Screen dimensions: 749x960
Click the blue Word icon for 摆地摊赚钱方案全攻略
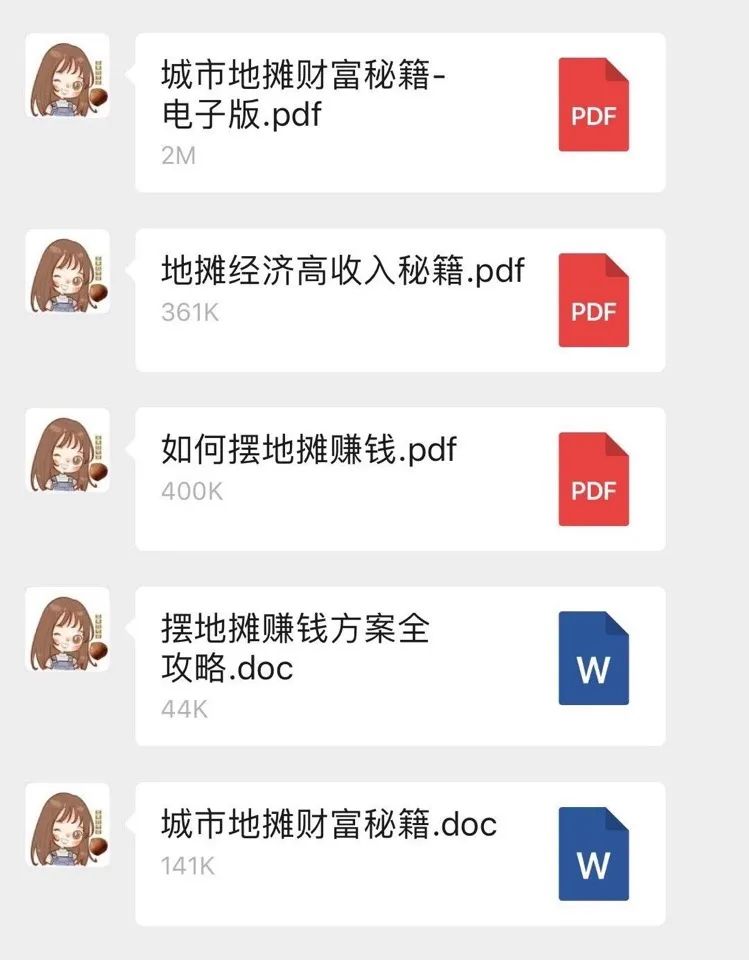pos(594,660)
